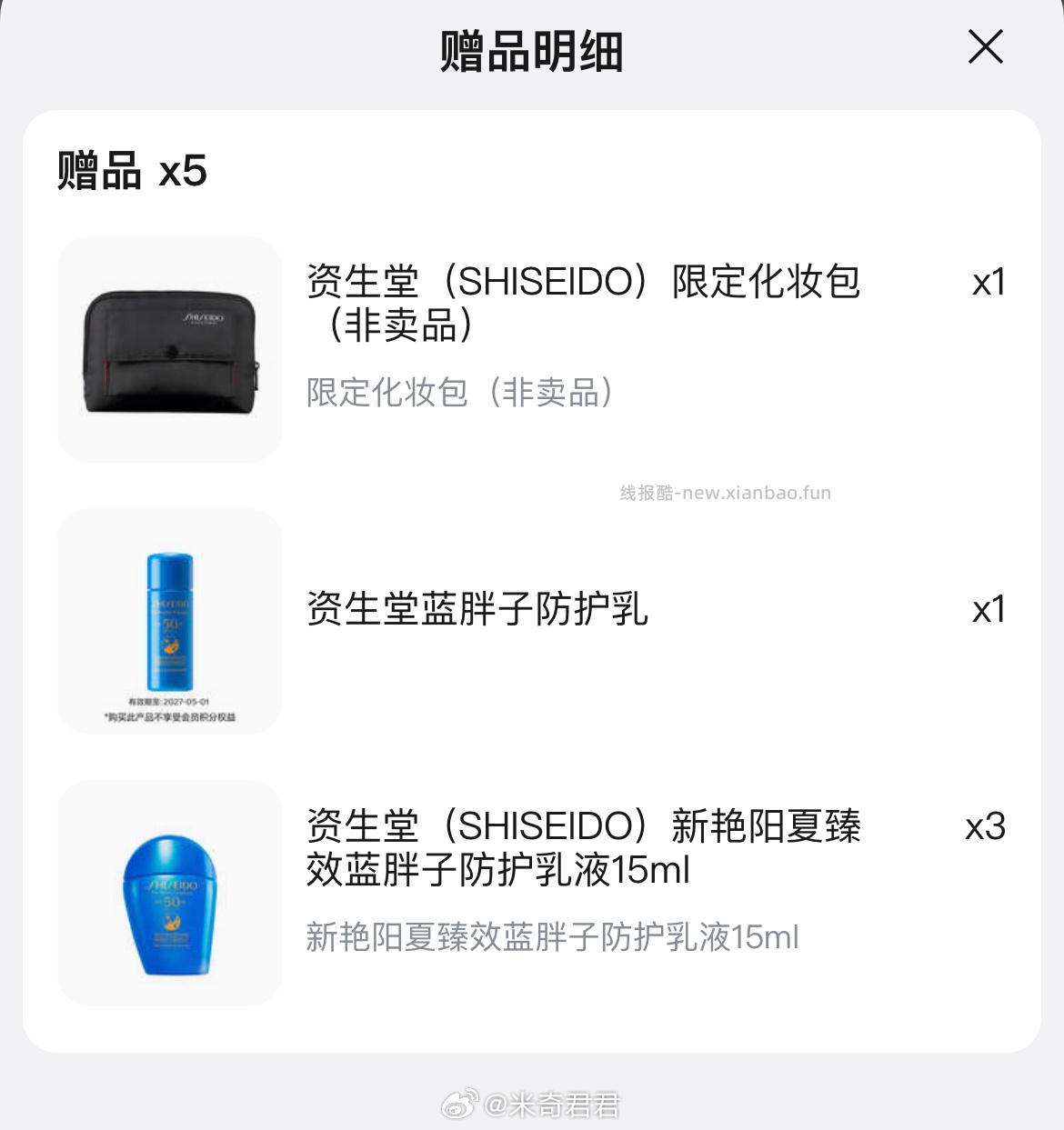This screenshot has height=1130, width=1064.
Task: Open the 新艳阳夏臻效蓝胖子防护乳液15ml listing
Action: [582, 850]
